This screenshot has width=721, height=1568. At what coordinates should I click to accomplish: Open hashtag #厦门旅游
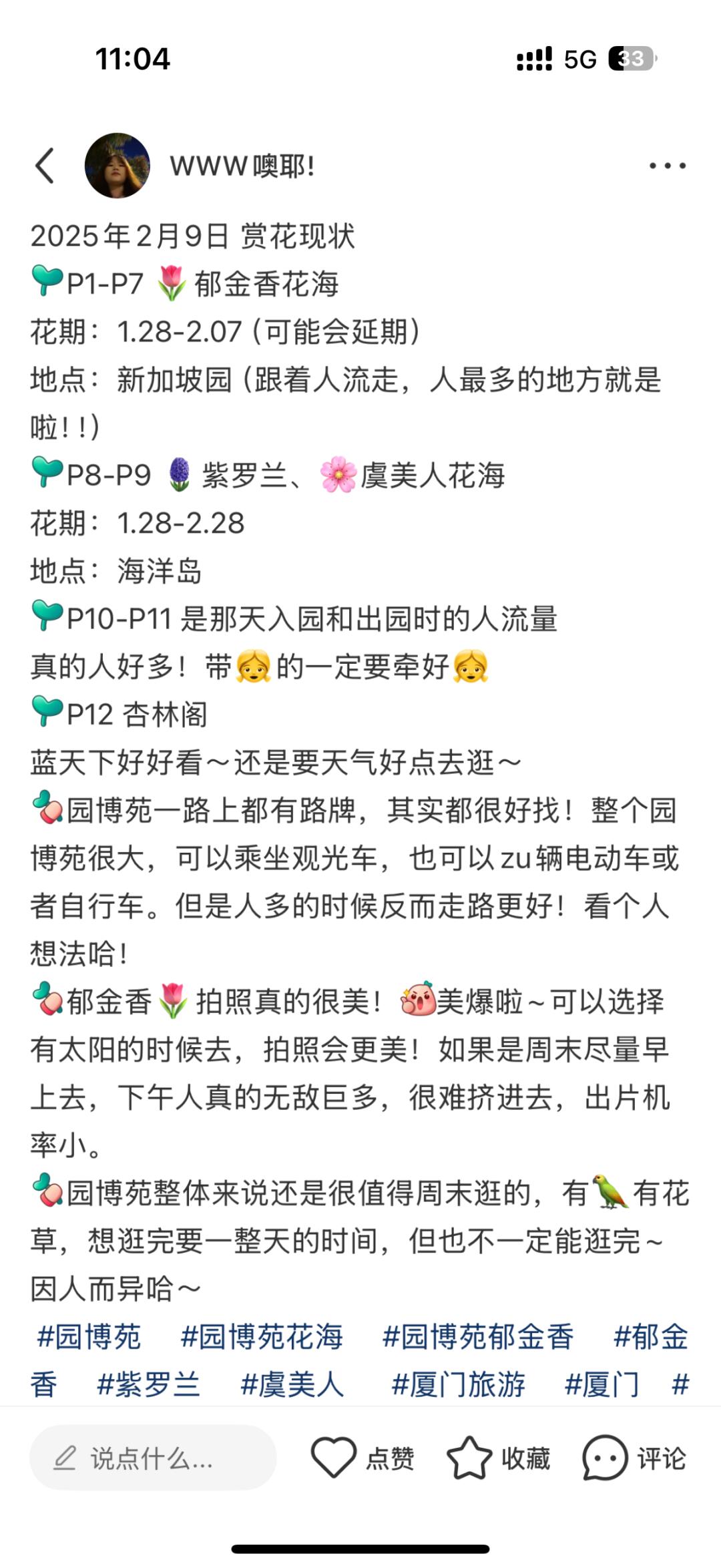458,1384
